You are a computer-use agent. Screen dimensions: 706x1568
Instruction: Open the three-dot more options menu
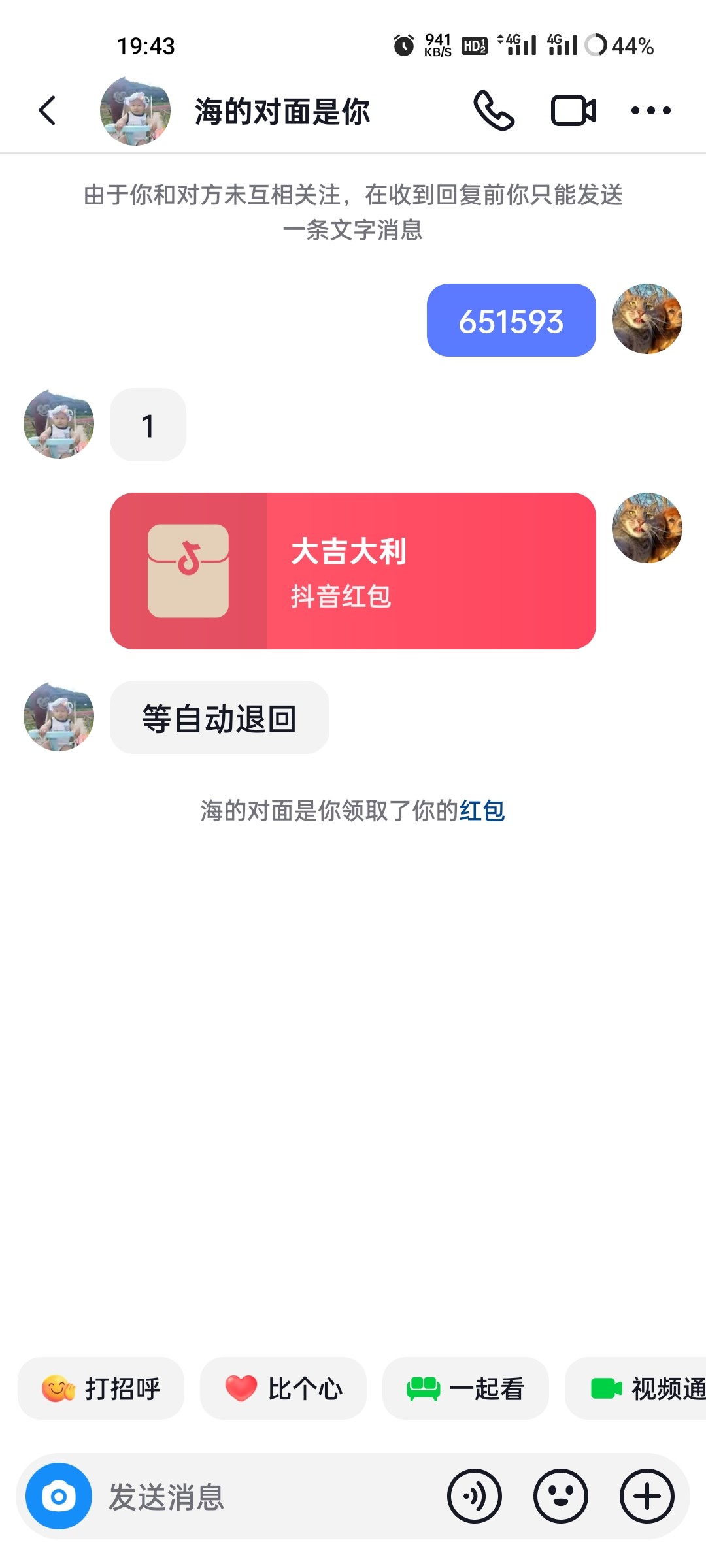651,110
